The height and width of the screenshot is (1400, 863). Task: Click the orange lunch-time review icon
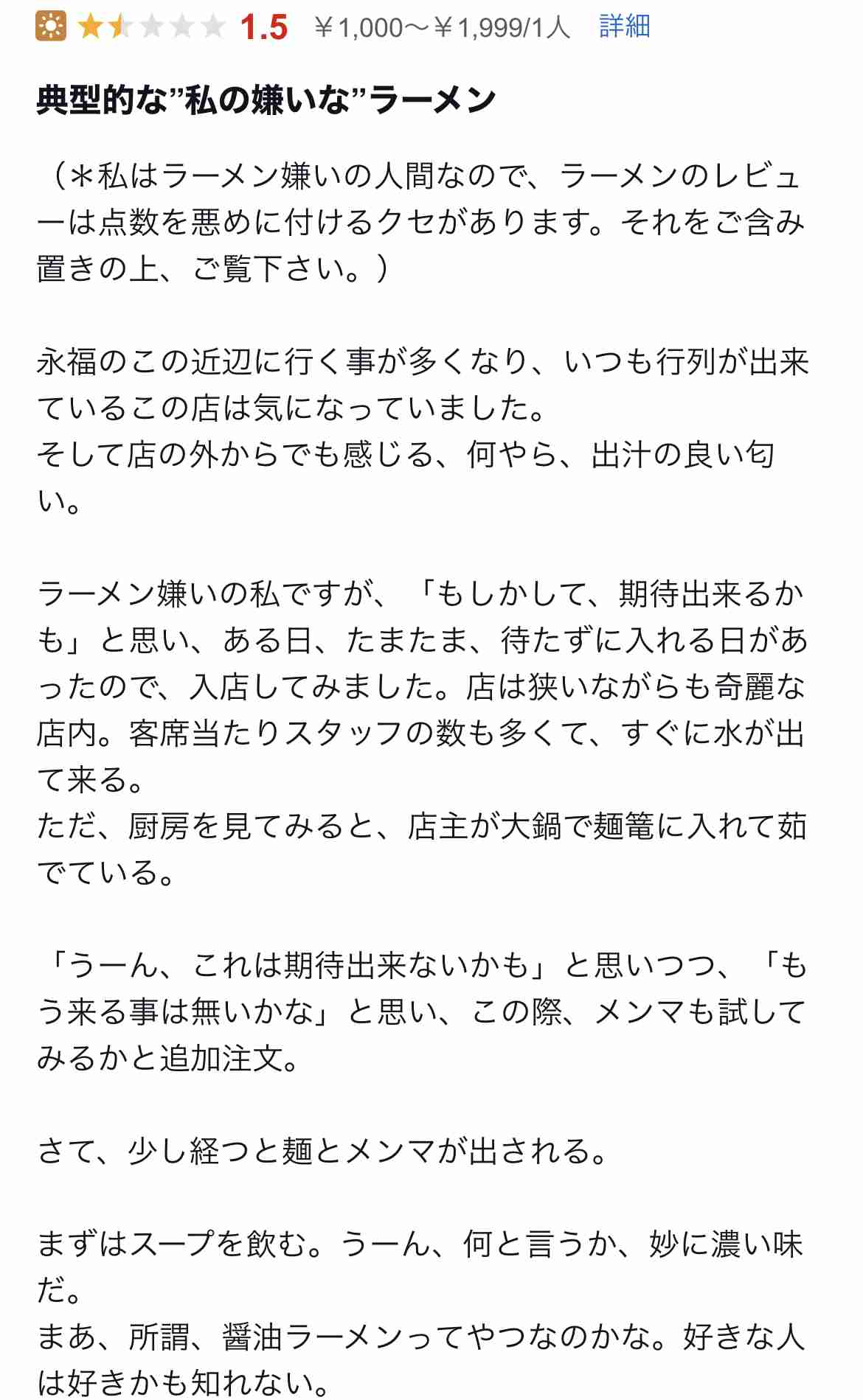(x=51, y=24)
